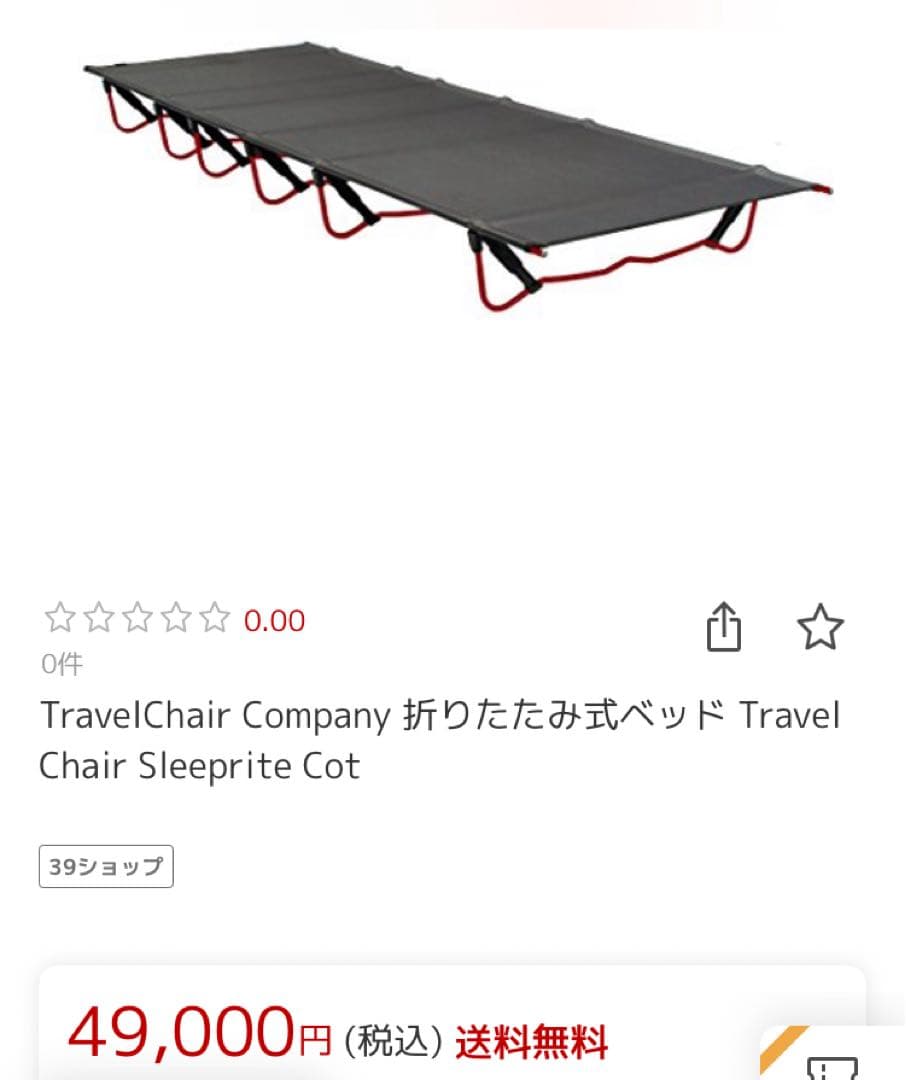906x1080 pixels.
Task: Toggle the favorite star for Sleeprite Cot
Action: pyautogui.click(x=822, y=626)
